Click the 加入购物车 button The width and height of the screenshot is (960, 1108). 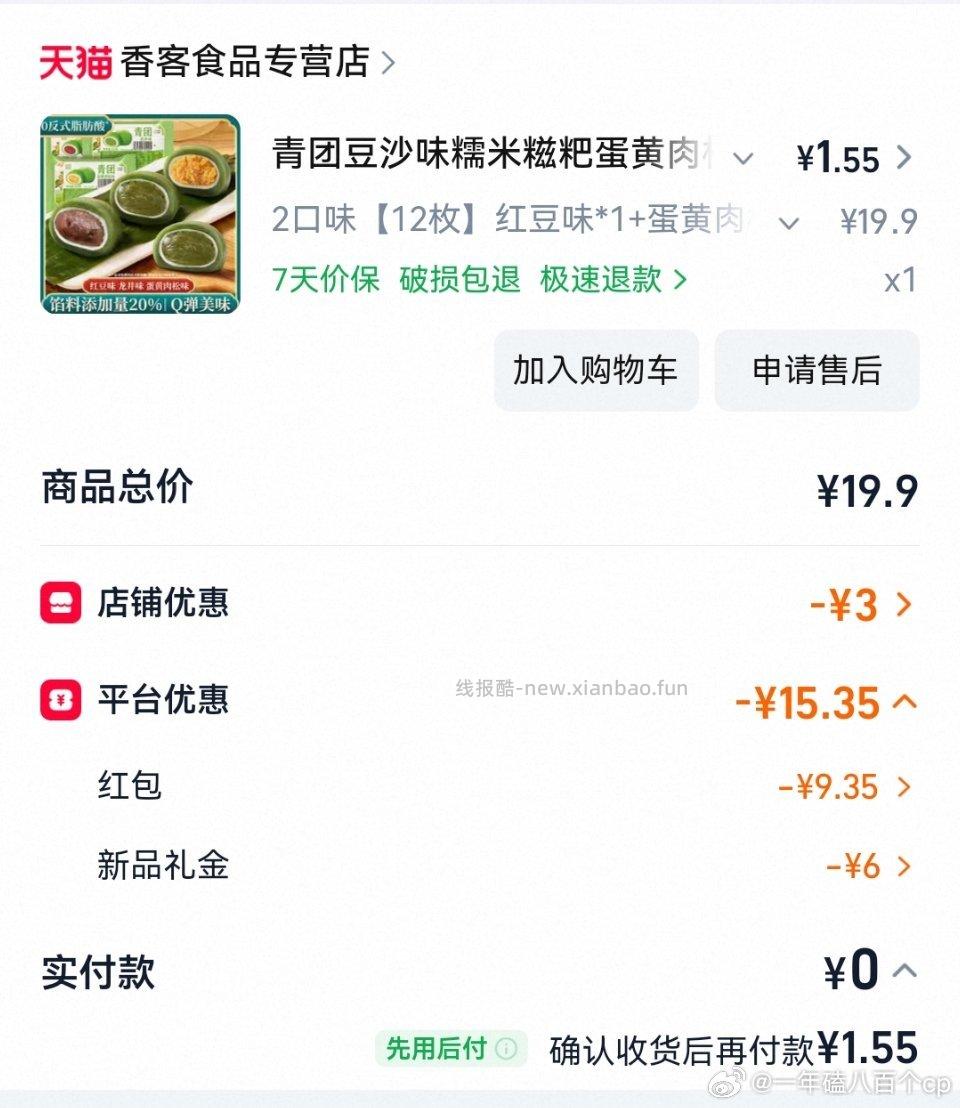pyautogui.click(x=596, y=370)
